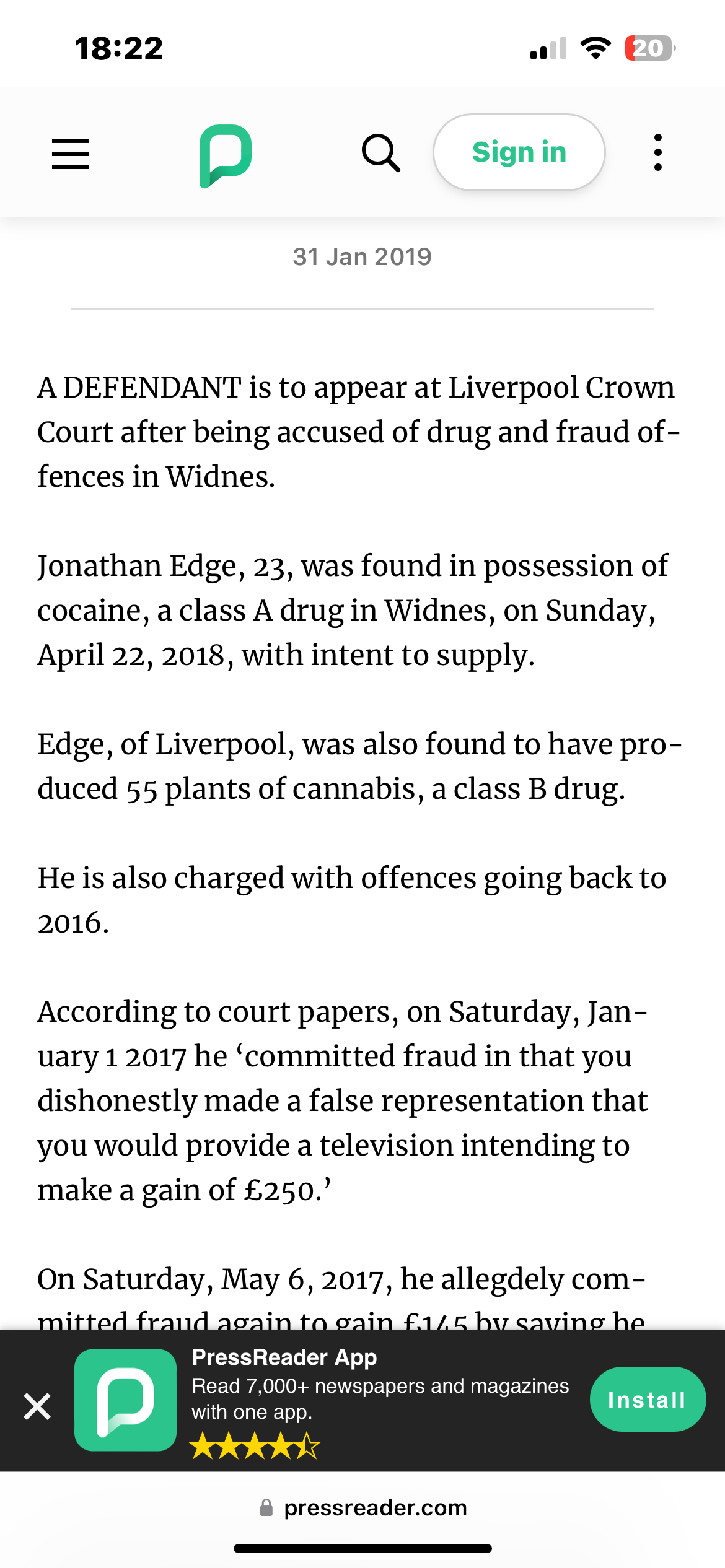This screenshot has height=1568, width=725.
Task: Dismiss the PressReader App banner
Action: pyautogui.click(x=37, y=1406)
